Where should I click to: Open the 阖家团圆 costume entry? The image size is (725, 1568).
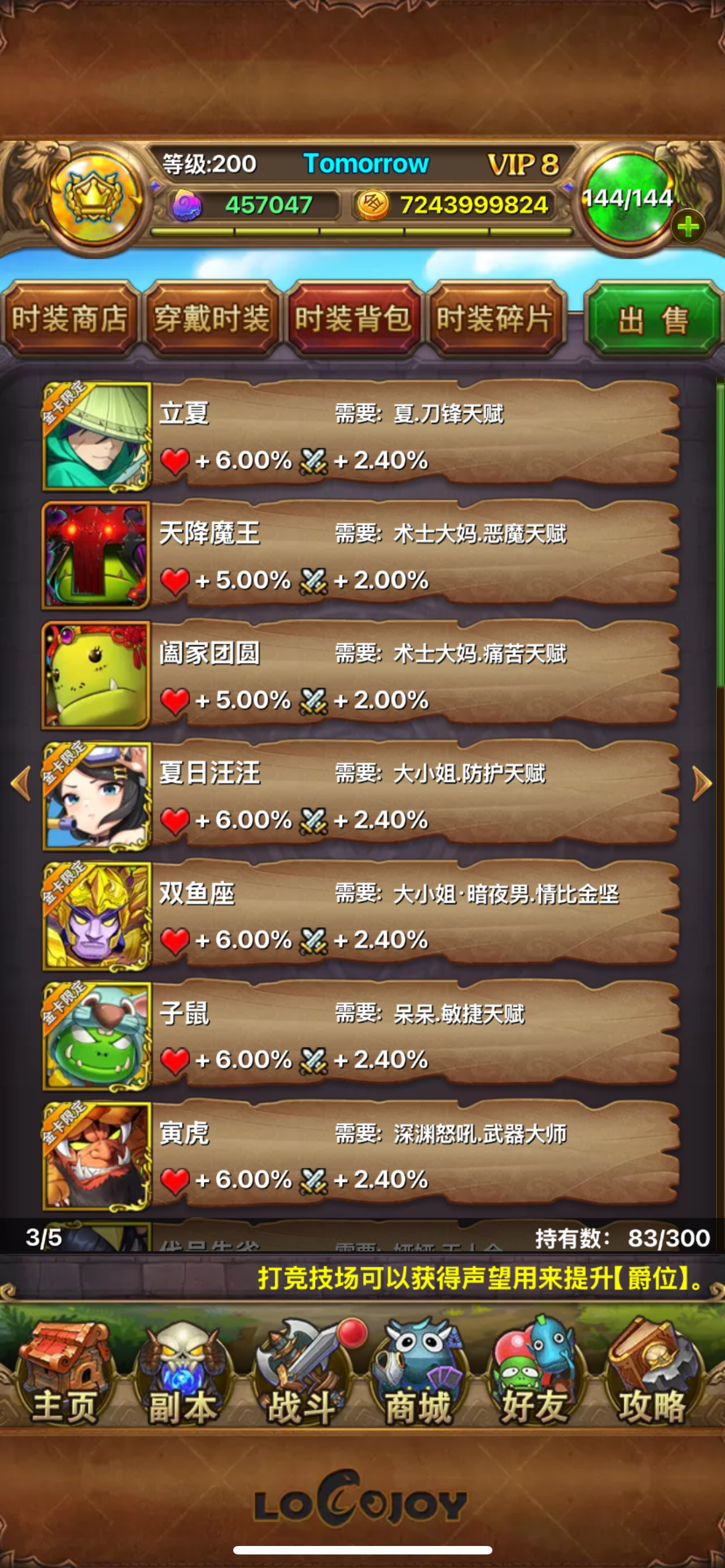click(359, 676)
